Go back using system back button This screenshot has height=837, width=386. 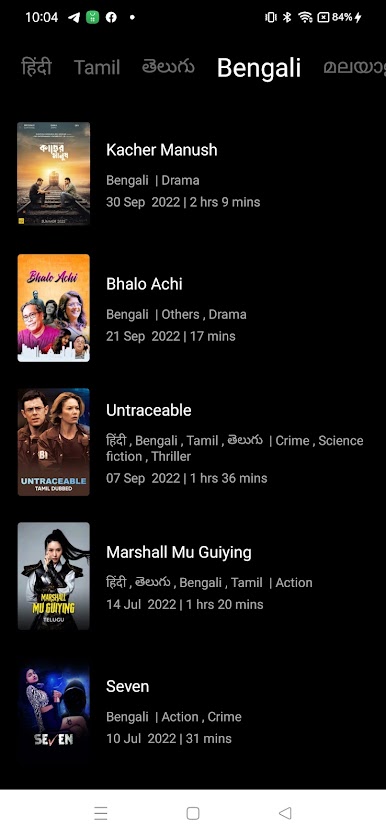[x=285, y=813]
